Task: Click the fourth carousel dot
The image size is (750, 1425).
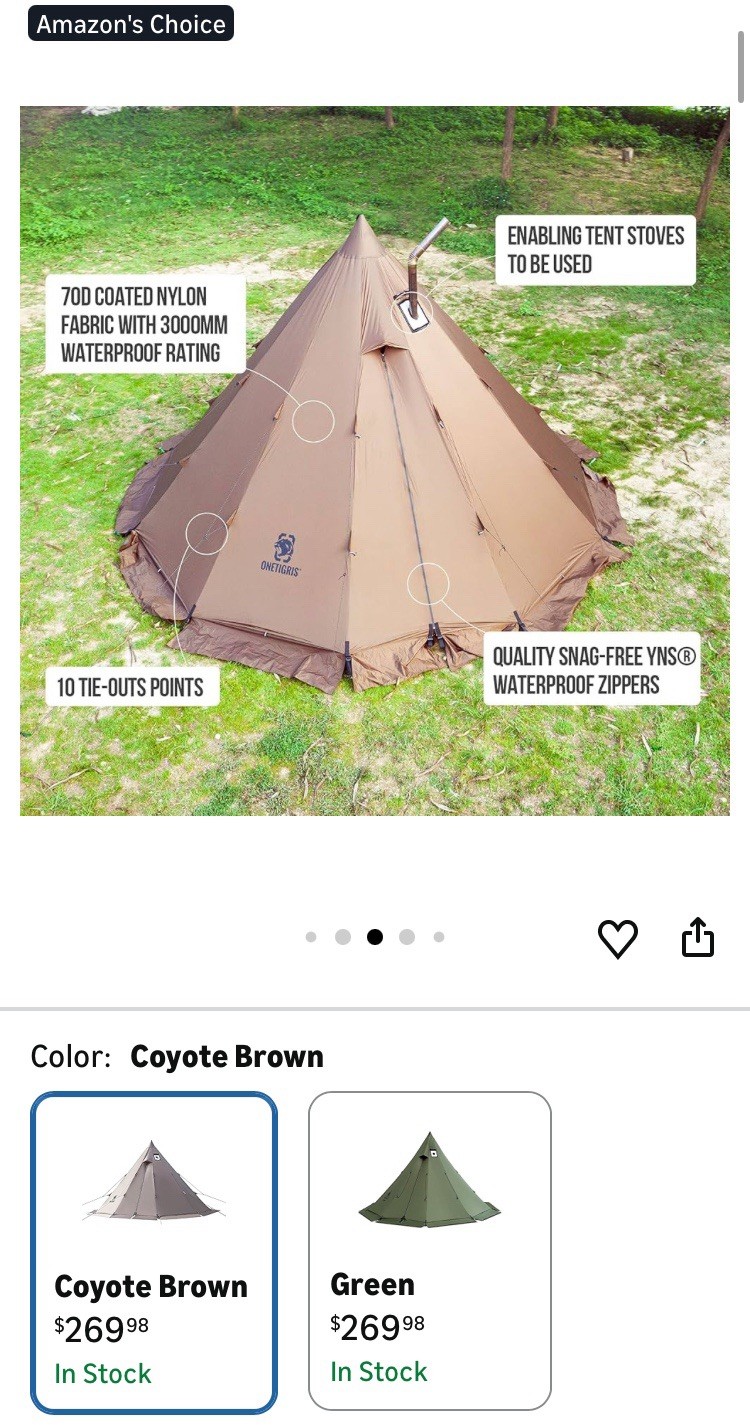Action: coord(407,937)
